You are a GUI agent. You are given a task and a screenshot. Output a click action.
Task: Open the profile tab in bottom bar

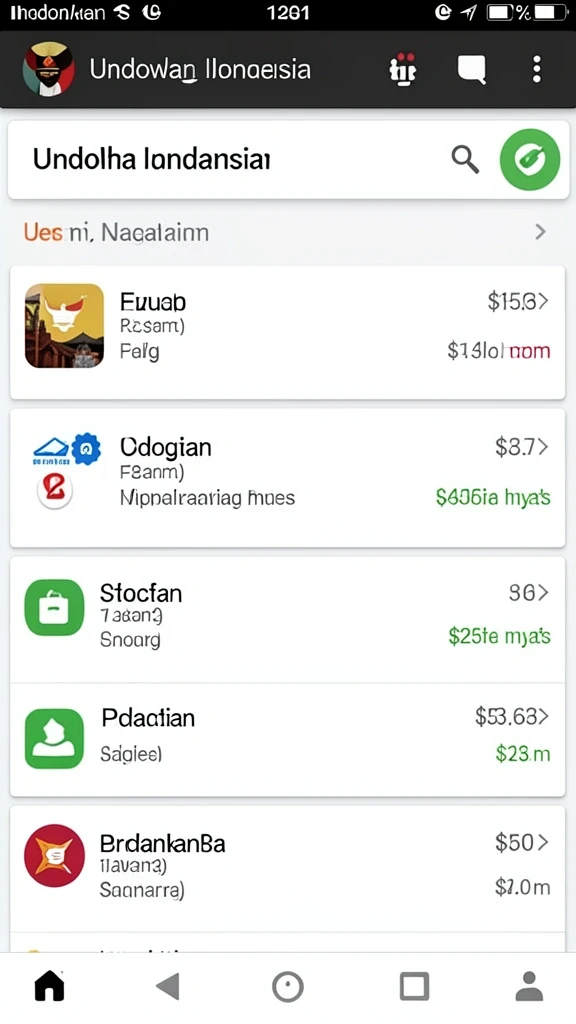tap(529, 986)
